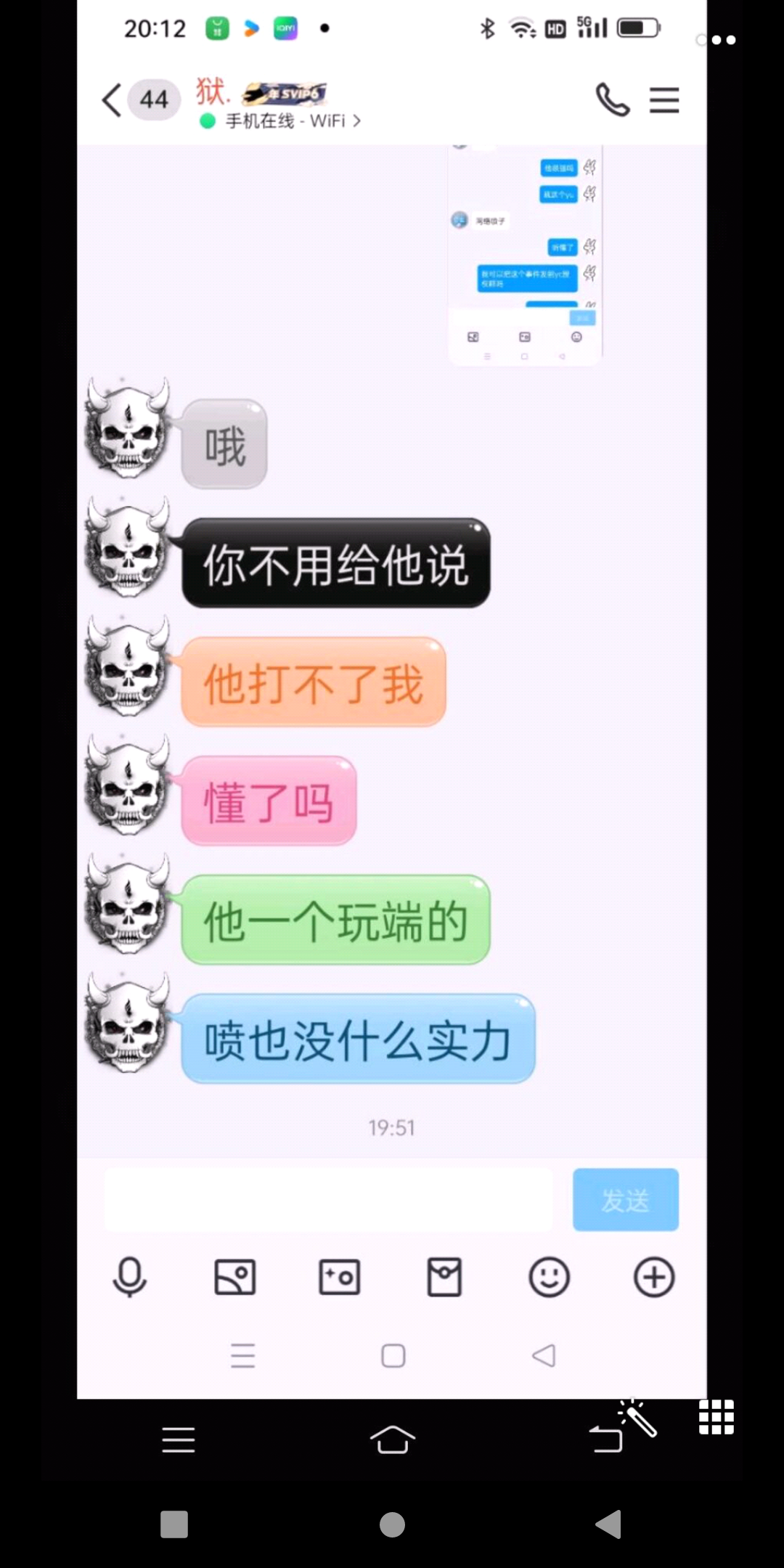The height and width of the screenshot is (1568, 784).
Task: Open the photo gallery picker
Action: 234,1277
